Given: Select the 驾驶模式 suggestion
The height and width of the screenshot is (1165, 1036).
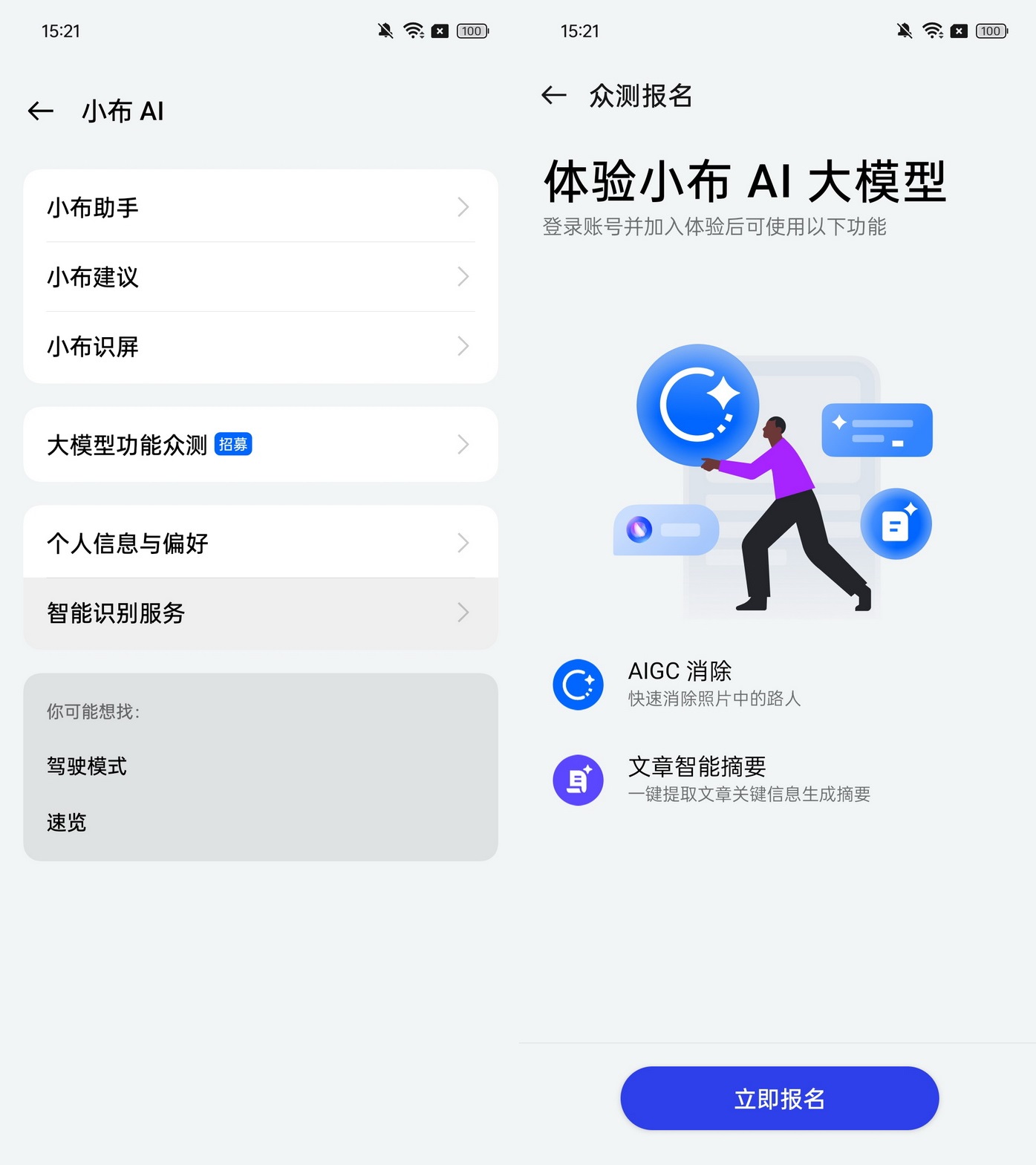Looking at the screenshot, I should point(87,766).
